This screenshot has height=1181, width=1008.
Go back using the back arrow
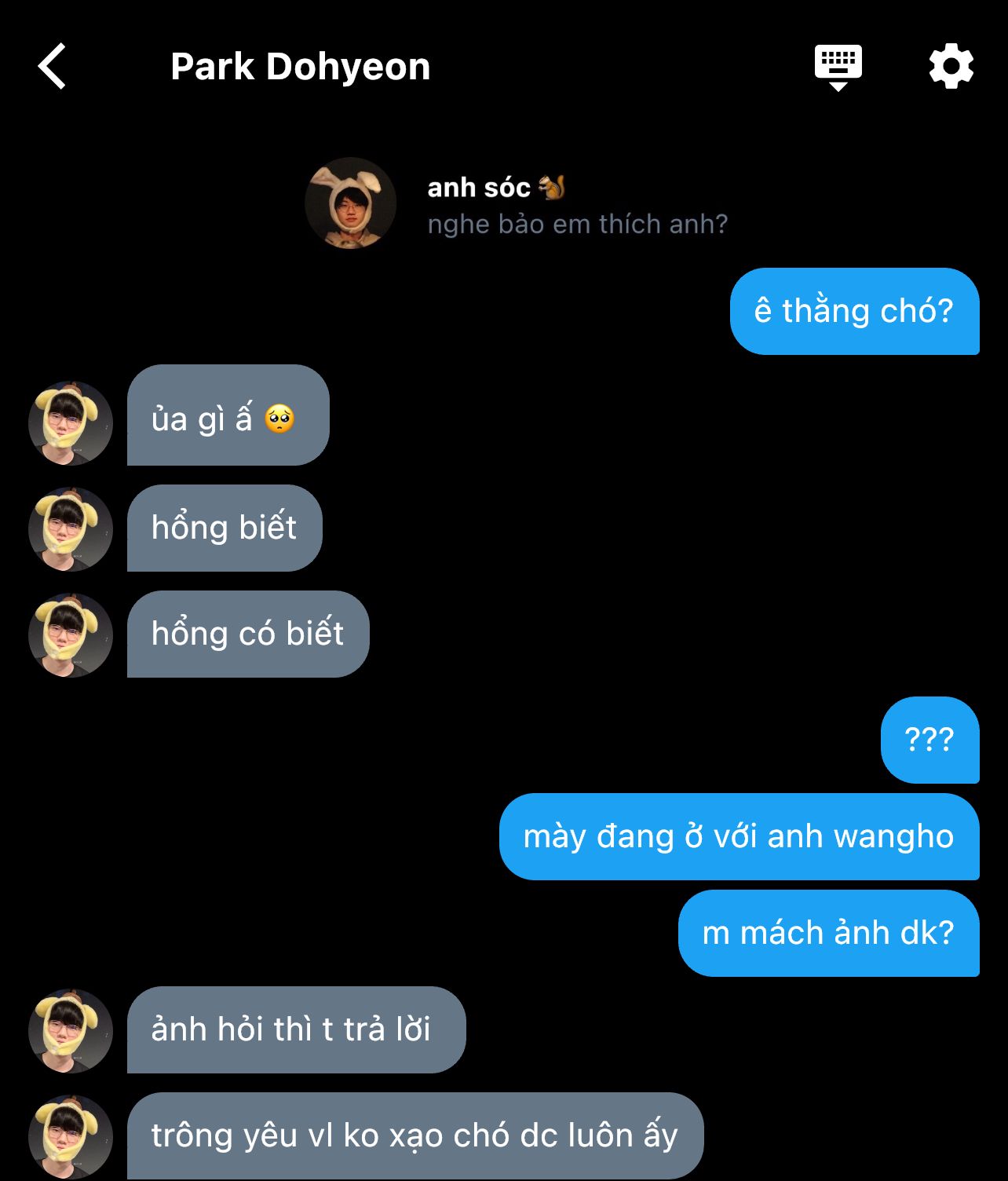(x=53, y=67)
